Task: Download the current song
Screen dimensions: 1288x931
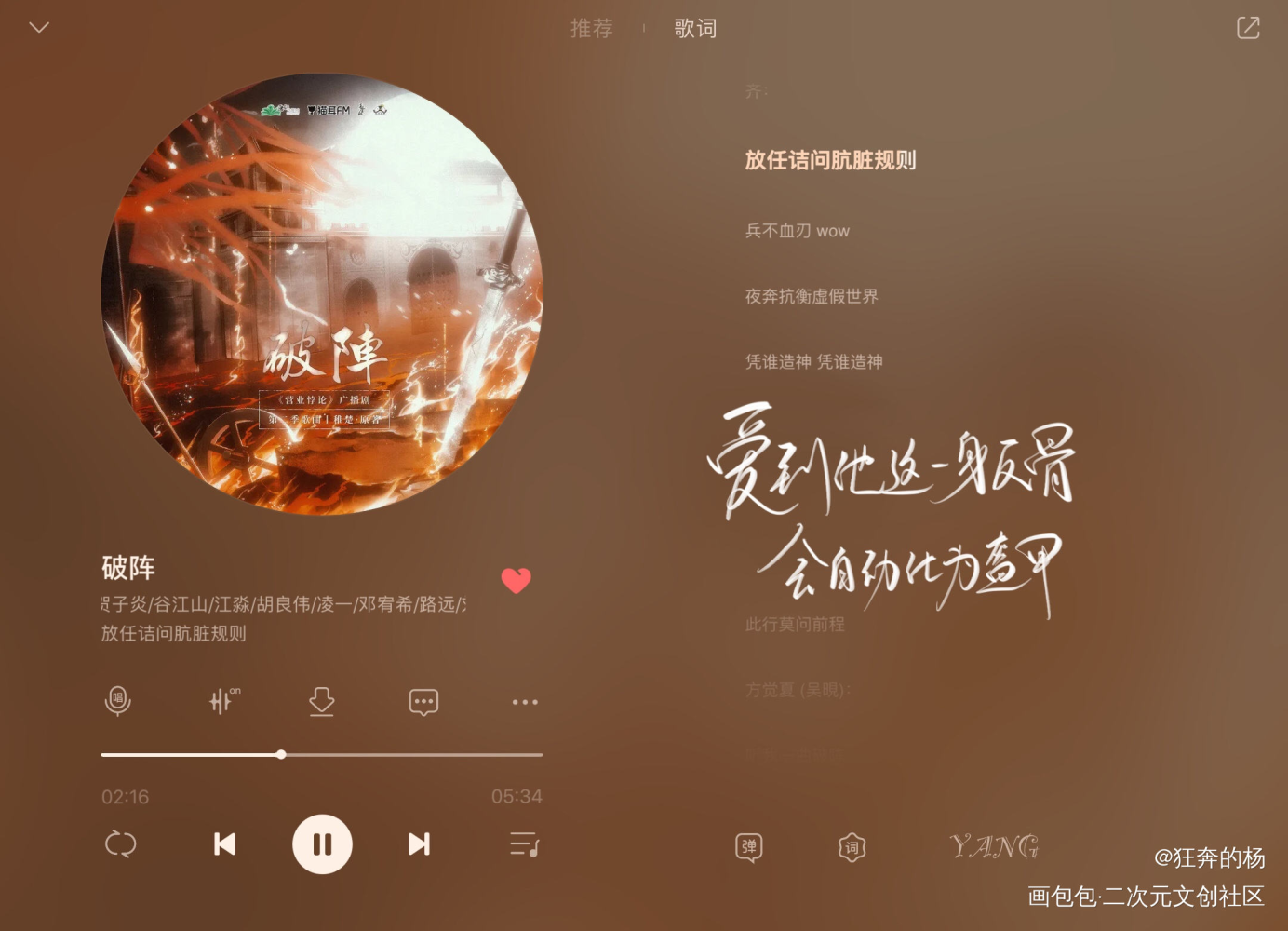Action: point(322,701)
